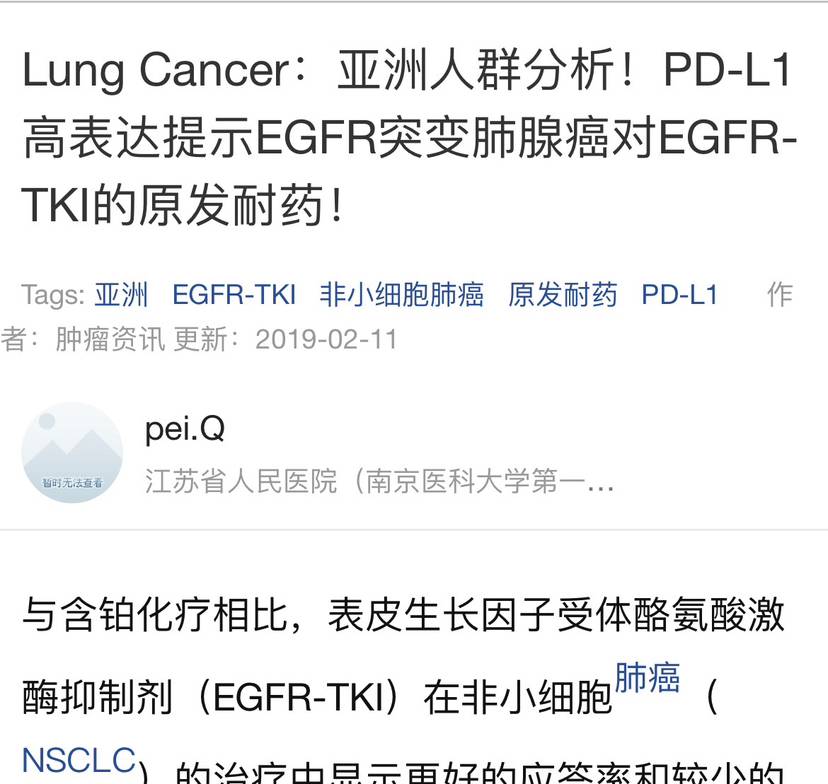Open the 亚洲 tag link

pyautogui.click(x=121, y=295)
